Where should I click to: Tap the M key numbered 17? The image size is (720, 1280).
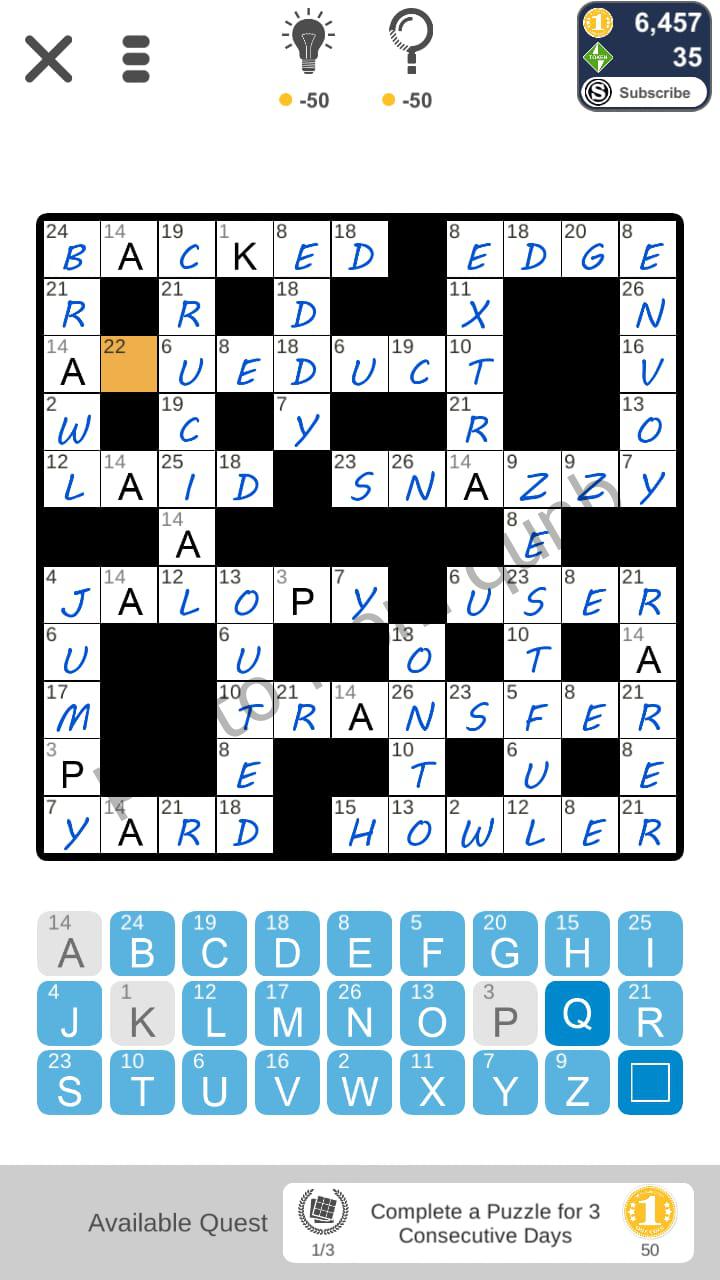point(287,1013)
